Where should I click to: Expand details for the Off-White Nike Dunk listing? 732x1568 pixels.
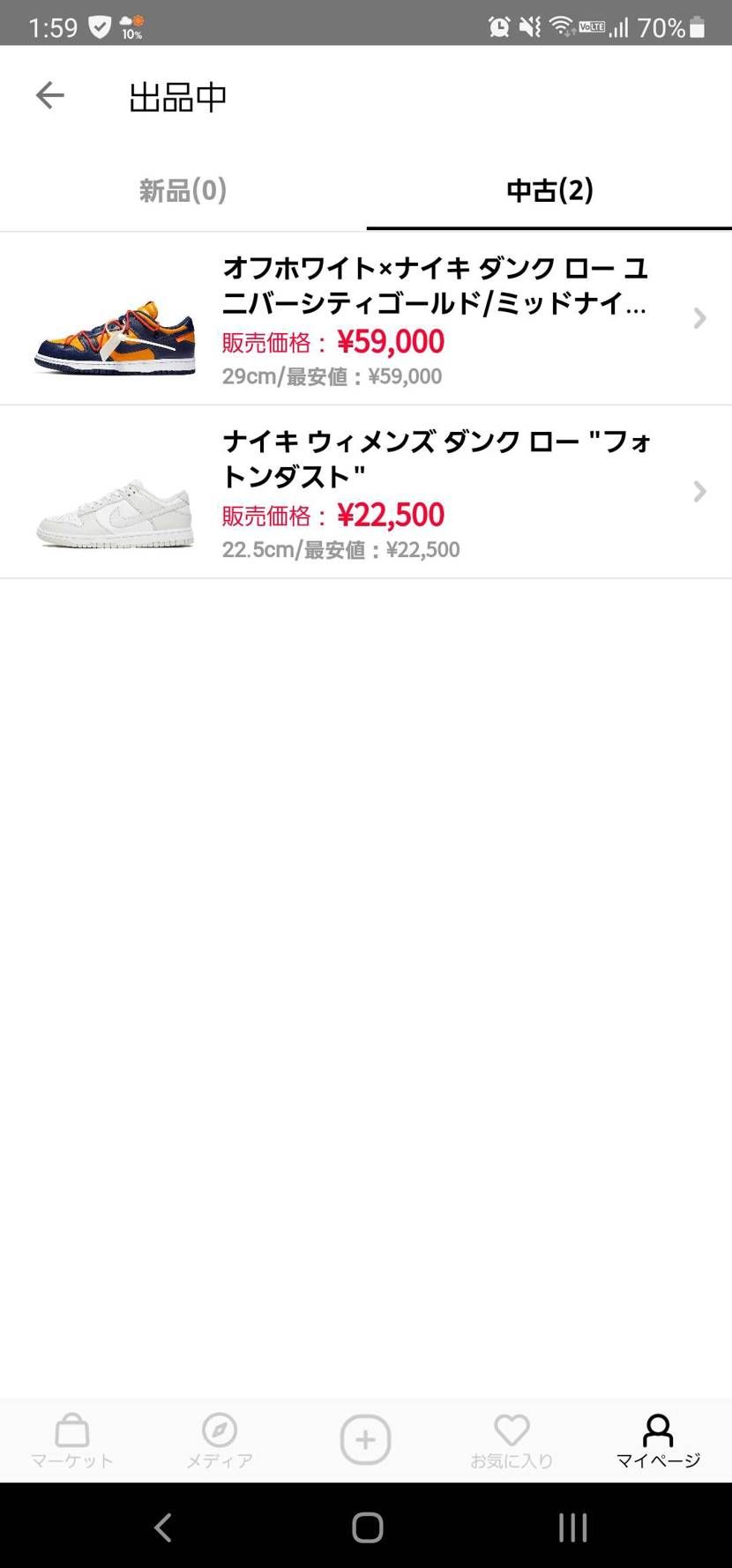[698, 318]
